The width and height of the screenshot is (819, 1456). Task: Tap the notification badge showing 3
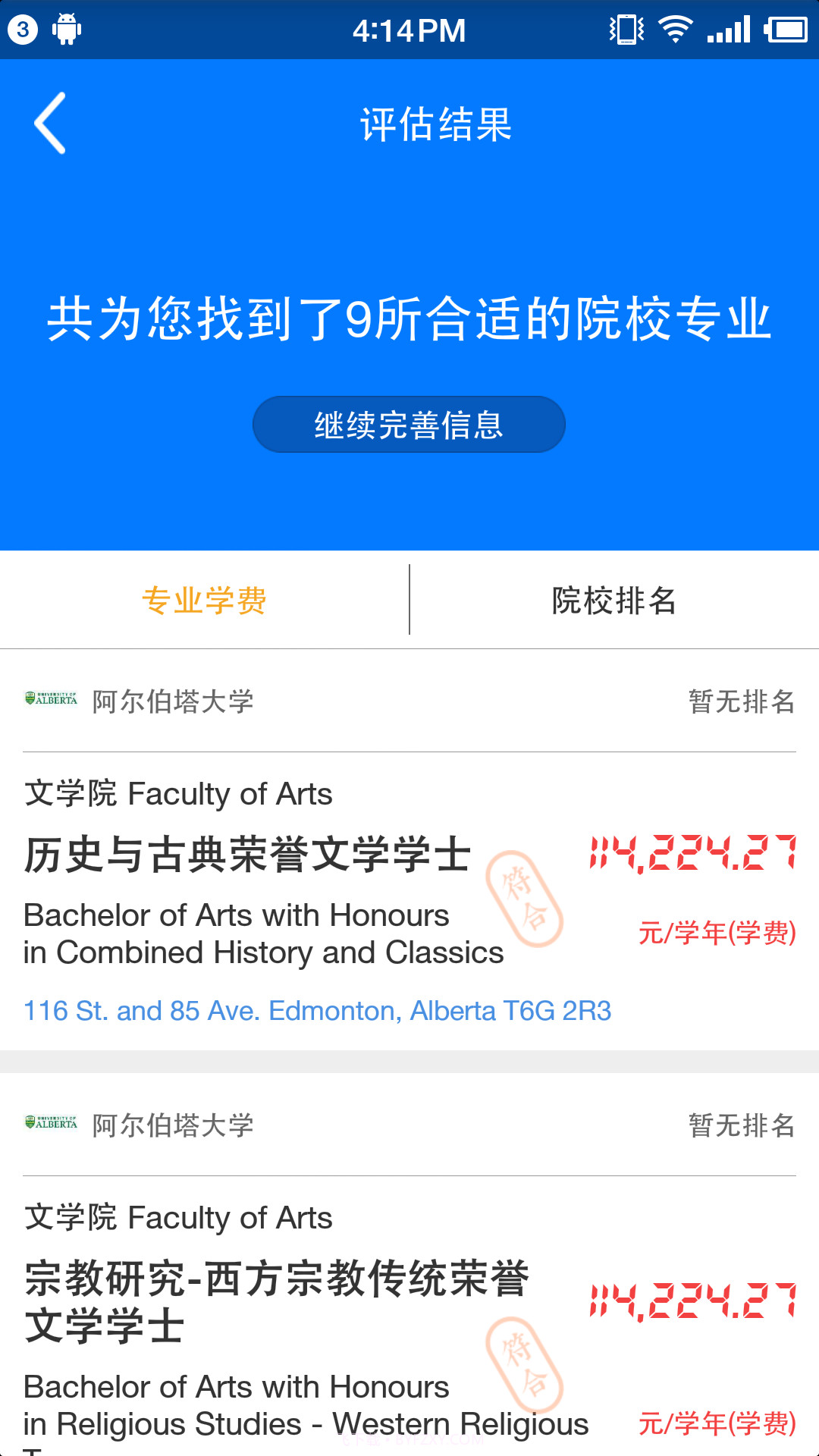pos(21,29)
